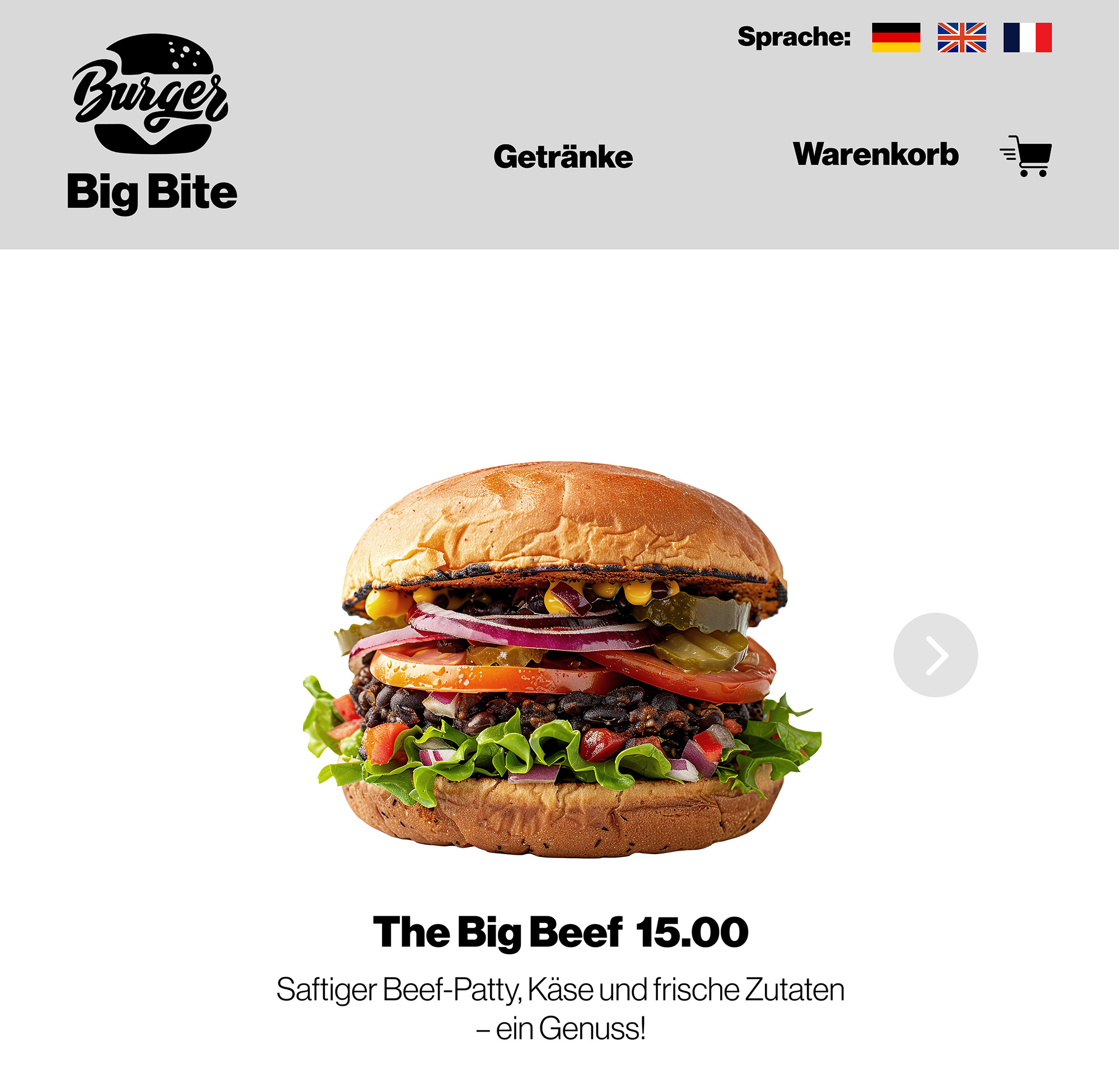Show the next burger with the arrow
The height and width of the screenshot is (1068, 1120).
(936, 655)
